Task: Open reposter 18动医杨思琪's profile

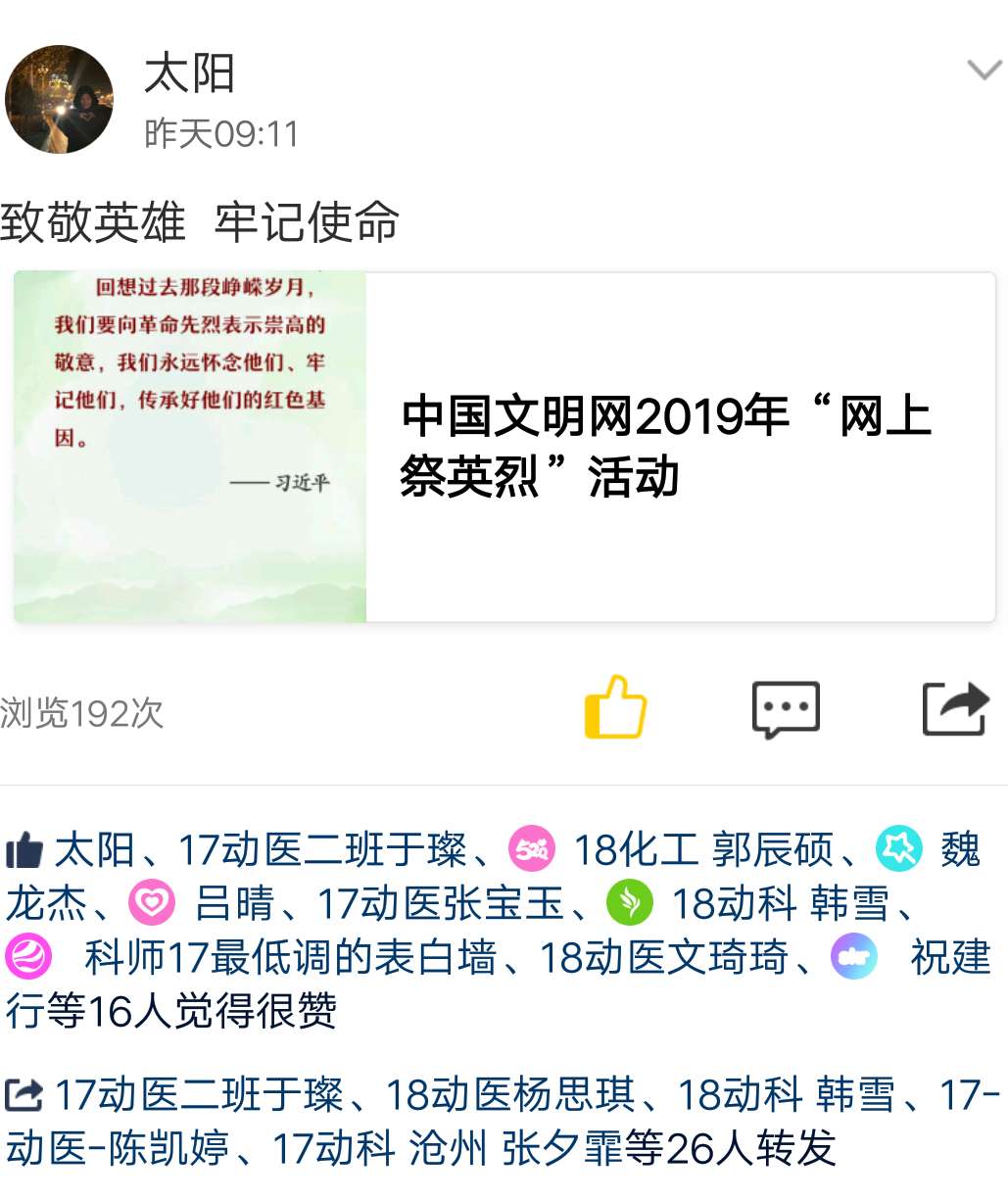Action: pyautogui.click(x=510, y=1094)
